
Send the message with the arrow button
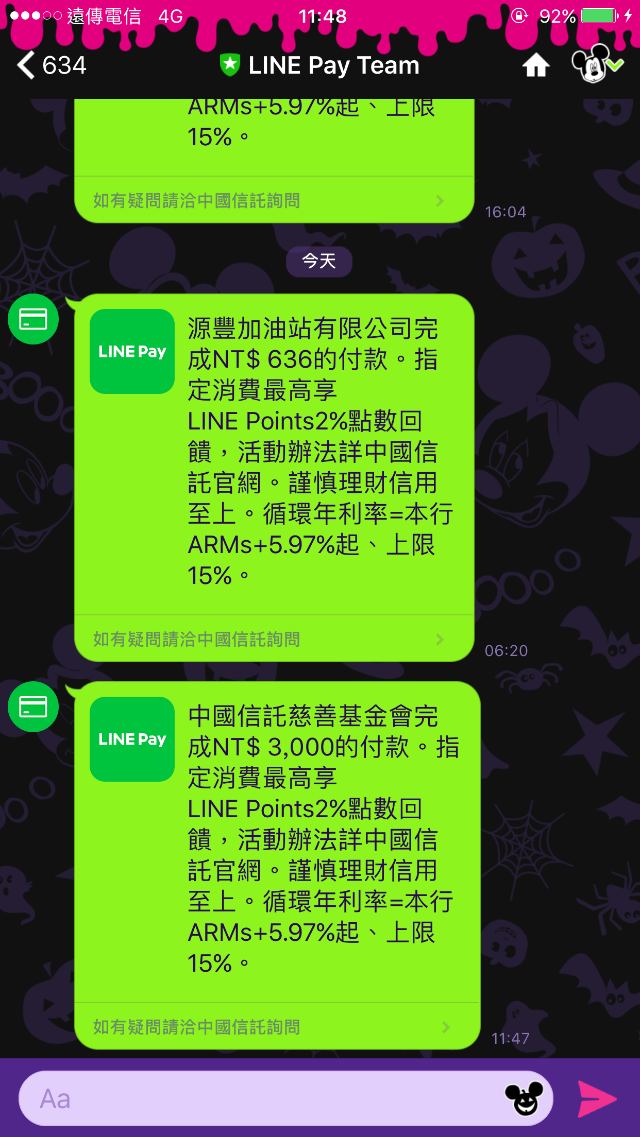[597, 1099]
